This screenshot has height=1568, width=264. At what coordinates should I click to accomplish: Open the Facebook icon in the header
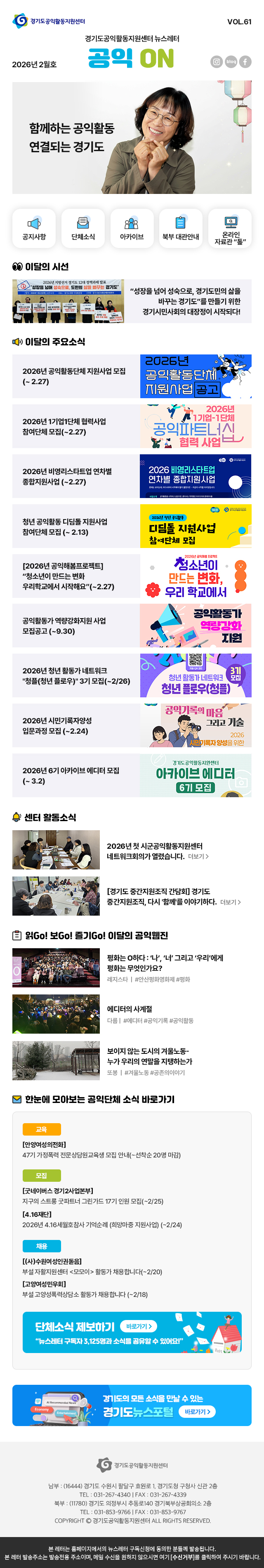point(245,61)
